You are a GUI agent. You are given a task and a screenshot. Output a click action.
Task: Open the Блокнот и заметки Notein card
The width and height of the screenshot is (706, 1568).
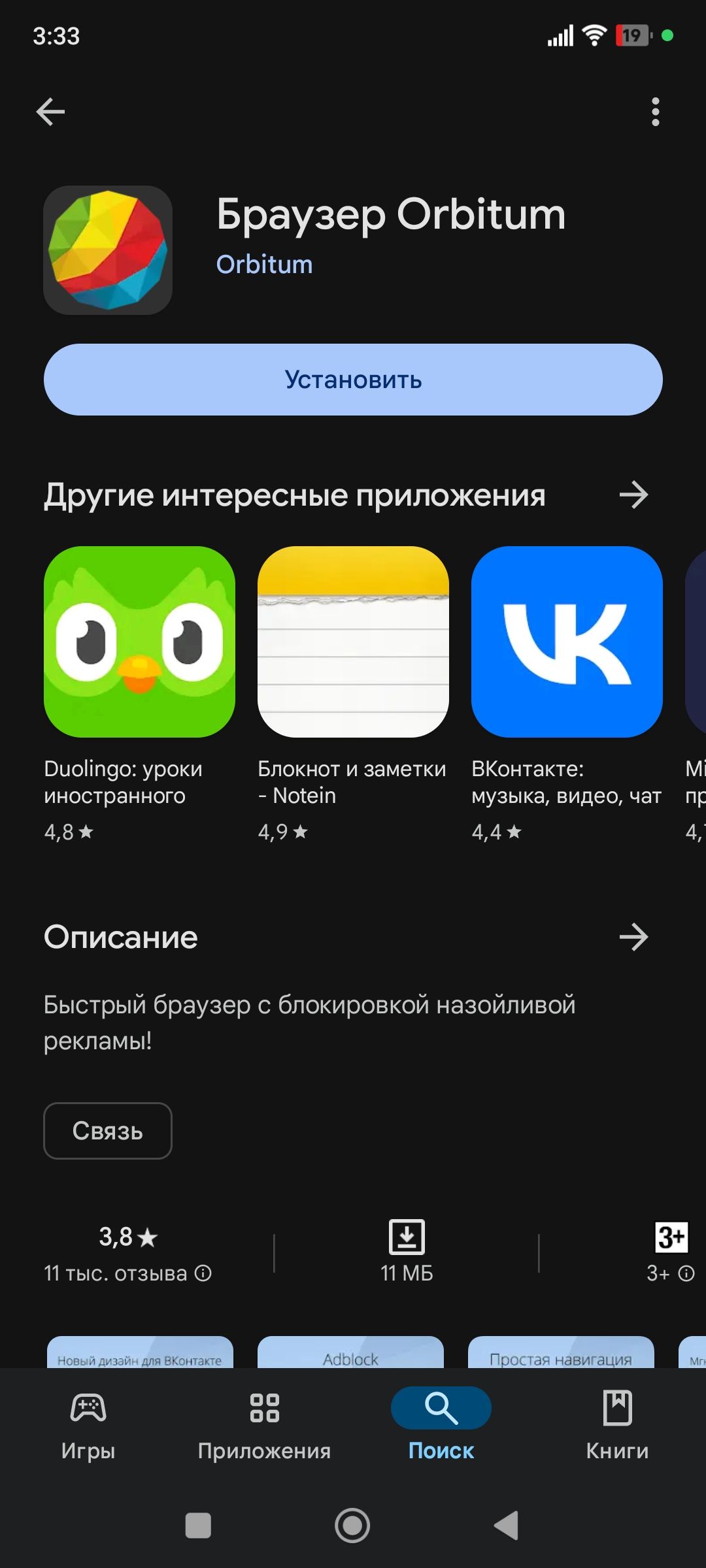click(353, 642)
